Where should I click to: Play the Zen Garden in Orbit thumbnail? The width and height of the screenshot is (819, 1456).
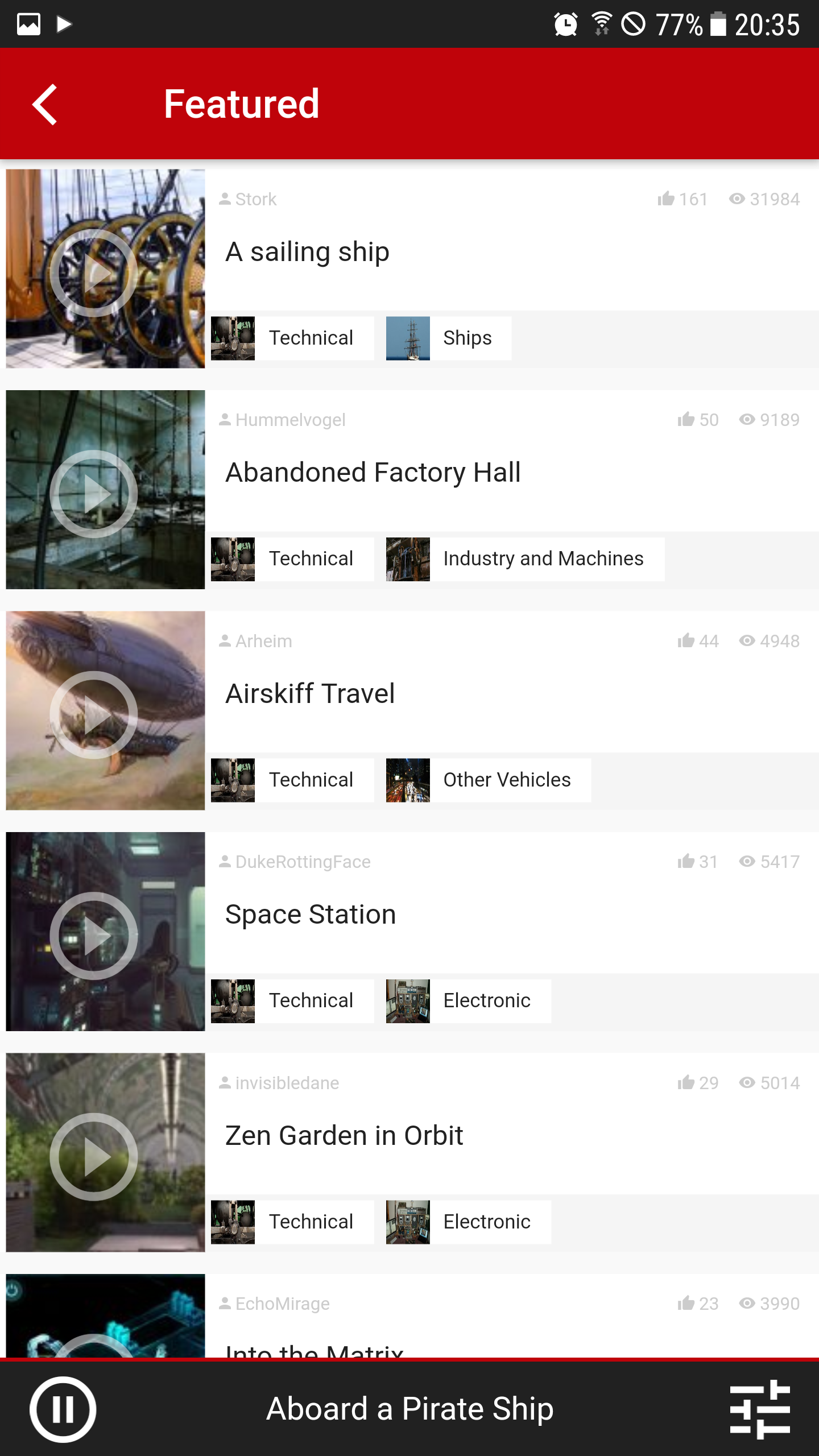[x=105, y=1152]
